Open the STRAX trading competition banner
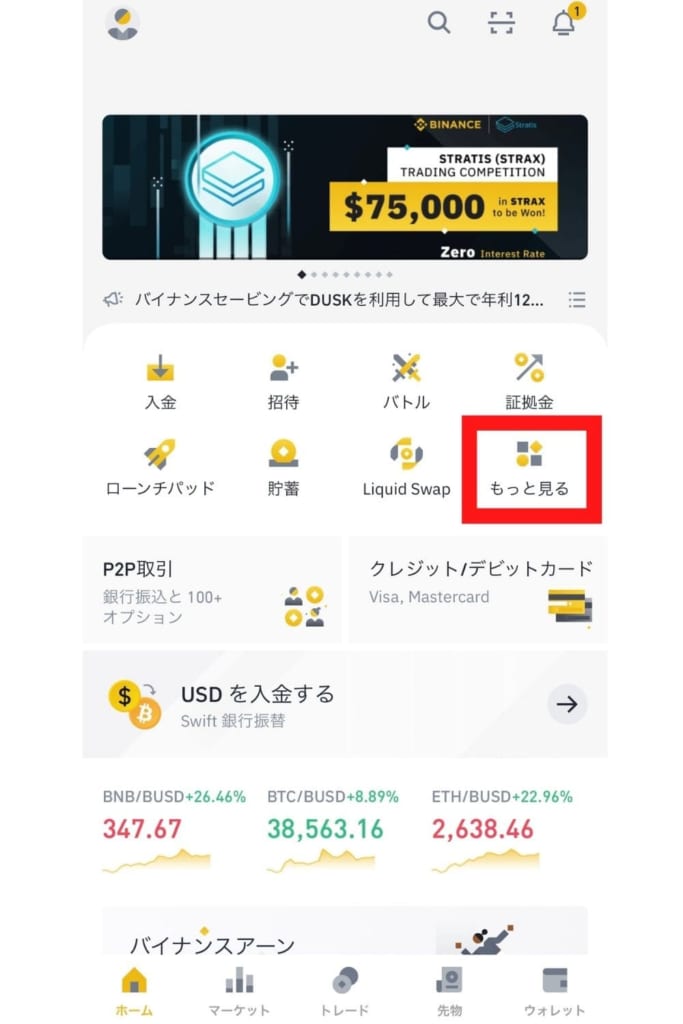 [344, 187]
